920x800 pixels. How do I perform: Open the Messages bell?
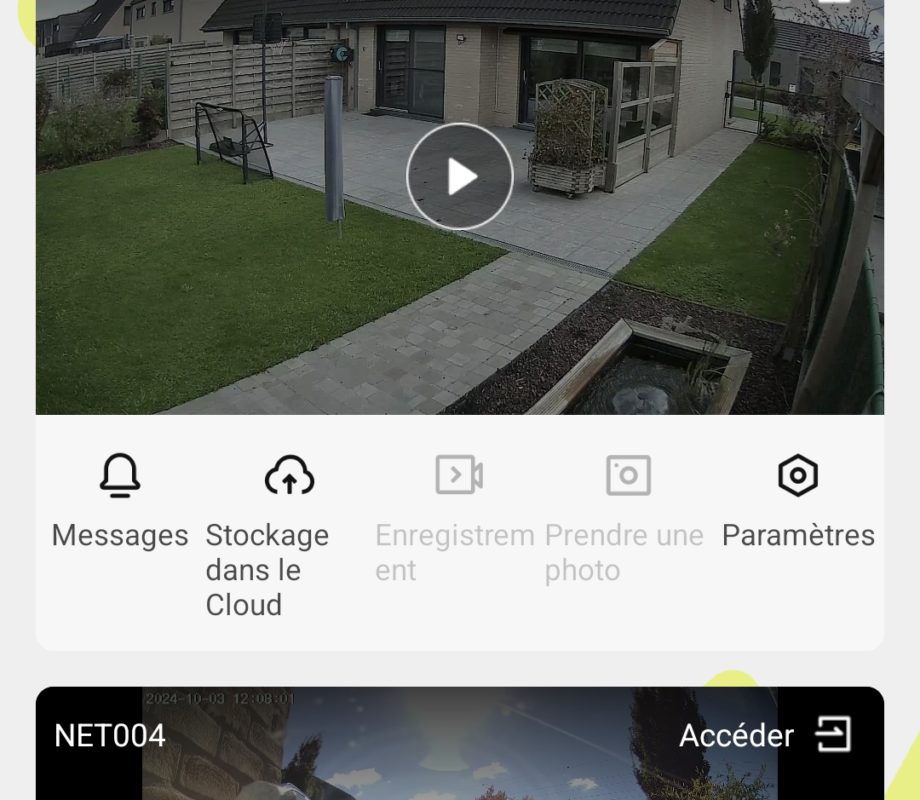click(120, 476)
